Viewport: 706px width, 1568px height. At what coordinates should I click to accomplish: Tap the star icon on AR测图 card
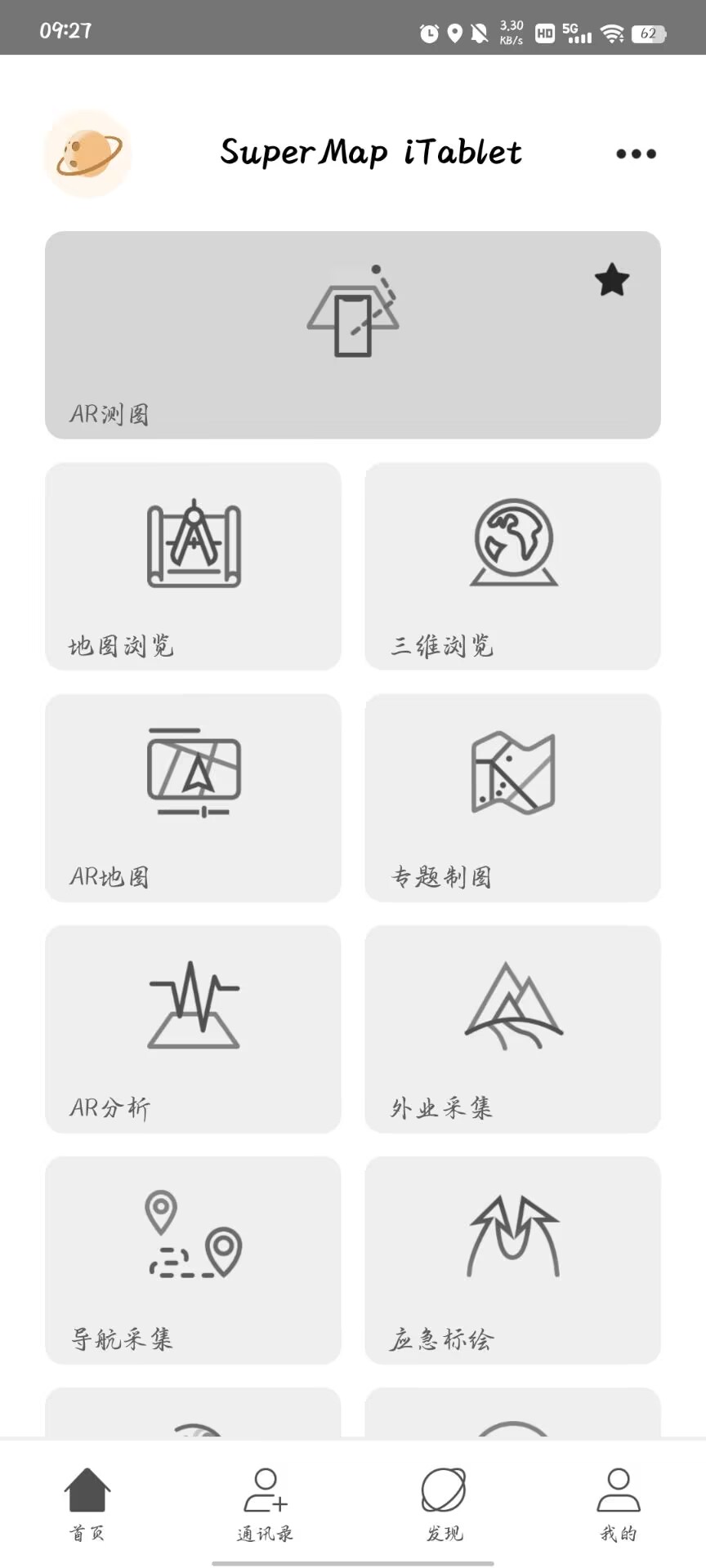click(612, 280)
